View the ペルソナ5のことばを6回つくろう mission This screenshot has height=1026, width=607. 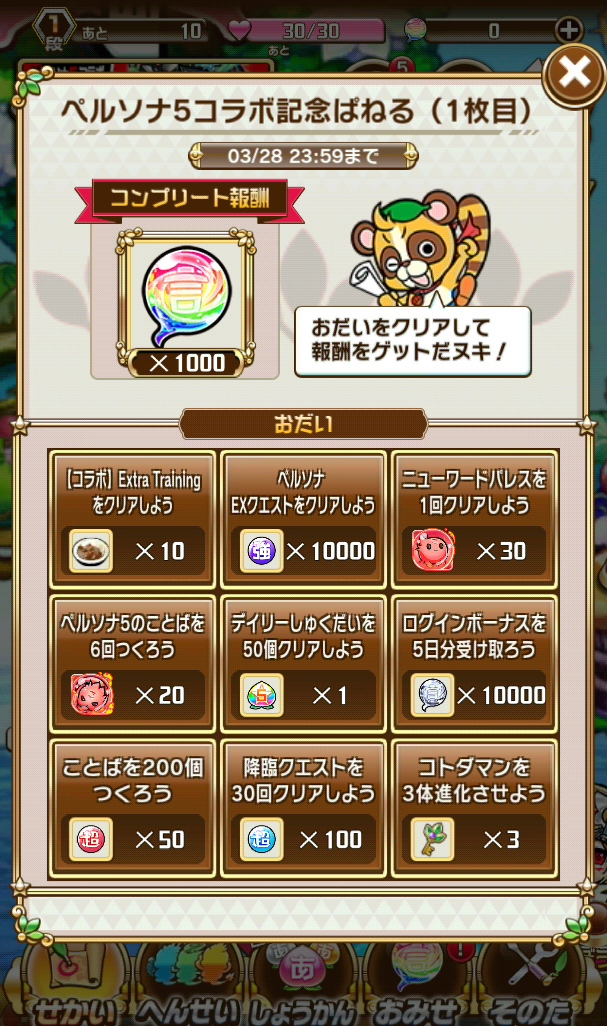[x=133, y=664]
